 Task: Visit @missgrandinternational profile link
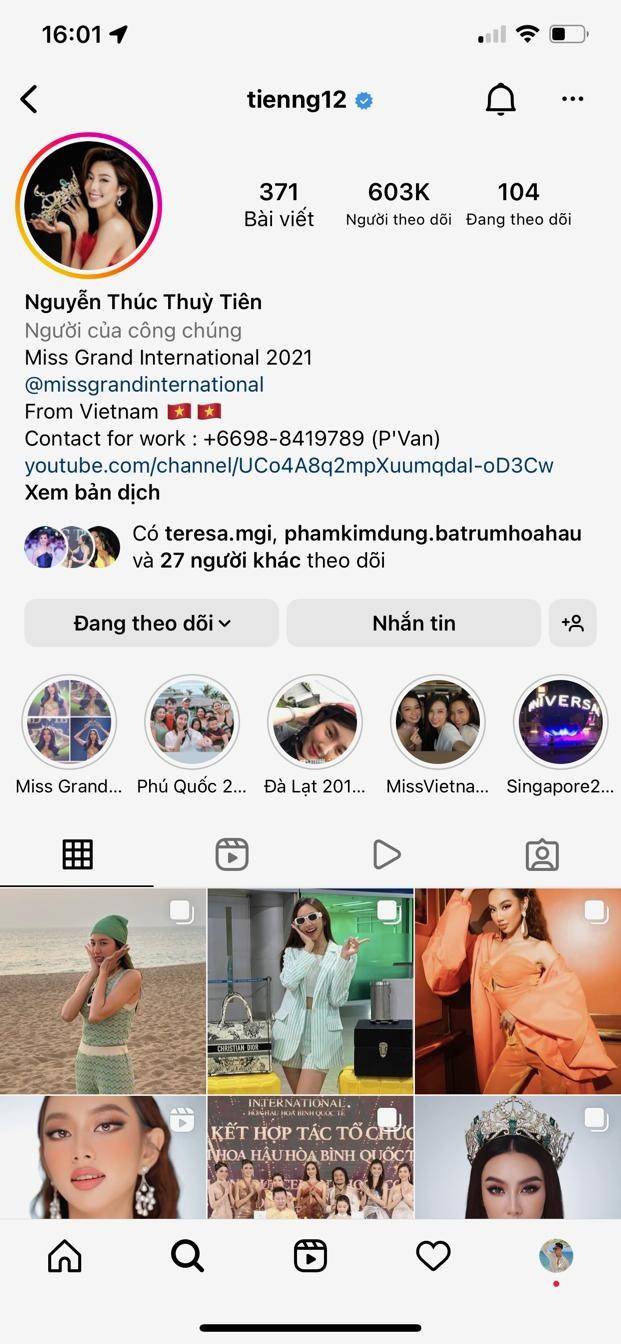pos(144,384)
